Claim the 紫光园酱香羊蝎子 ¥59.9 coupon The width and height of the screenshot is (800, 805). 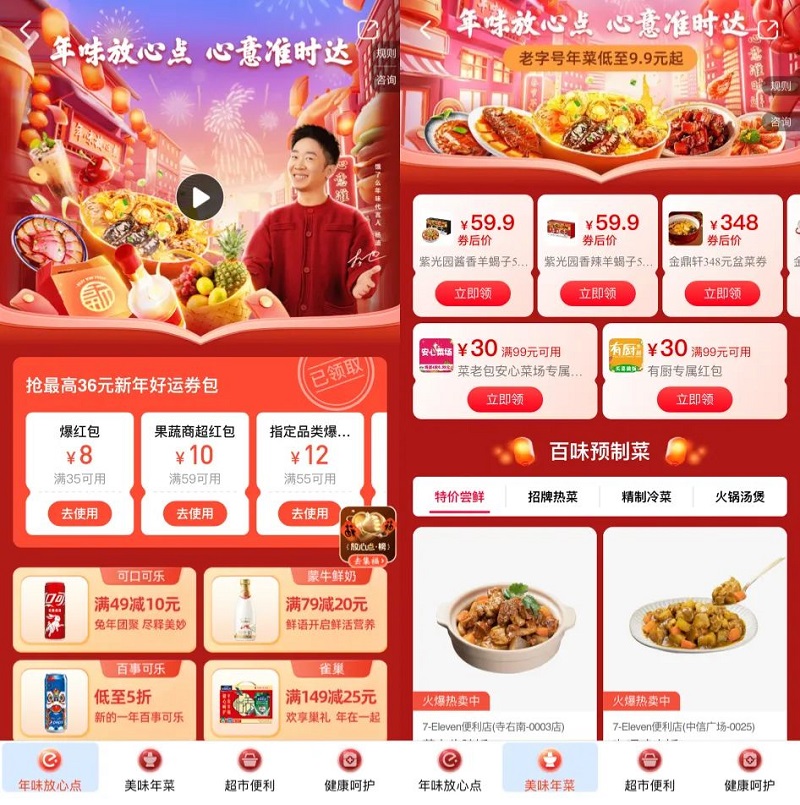tap(472, 293)
